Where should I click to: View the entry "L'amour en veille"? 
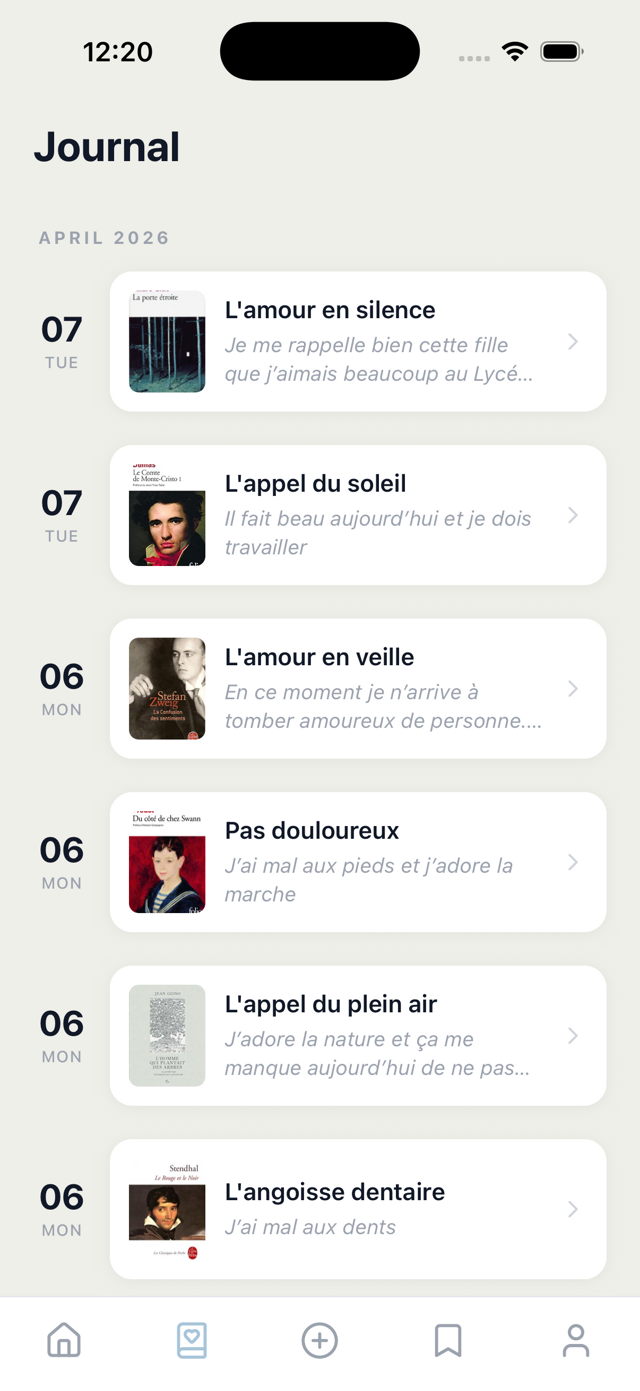point(357,688)
